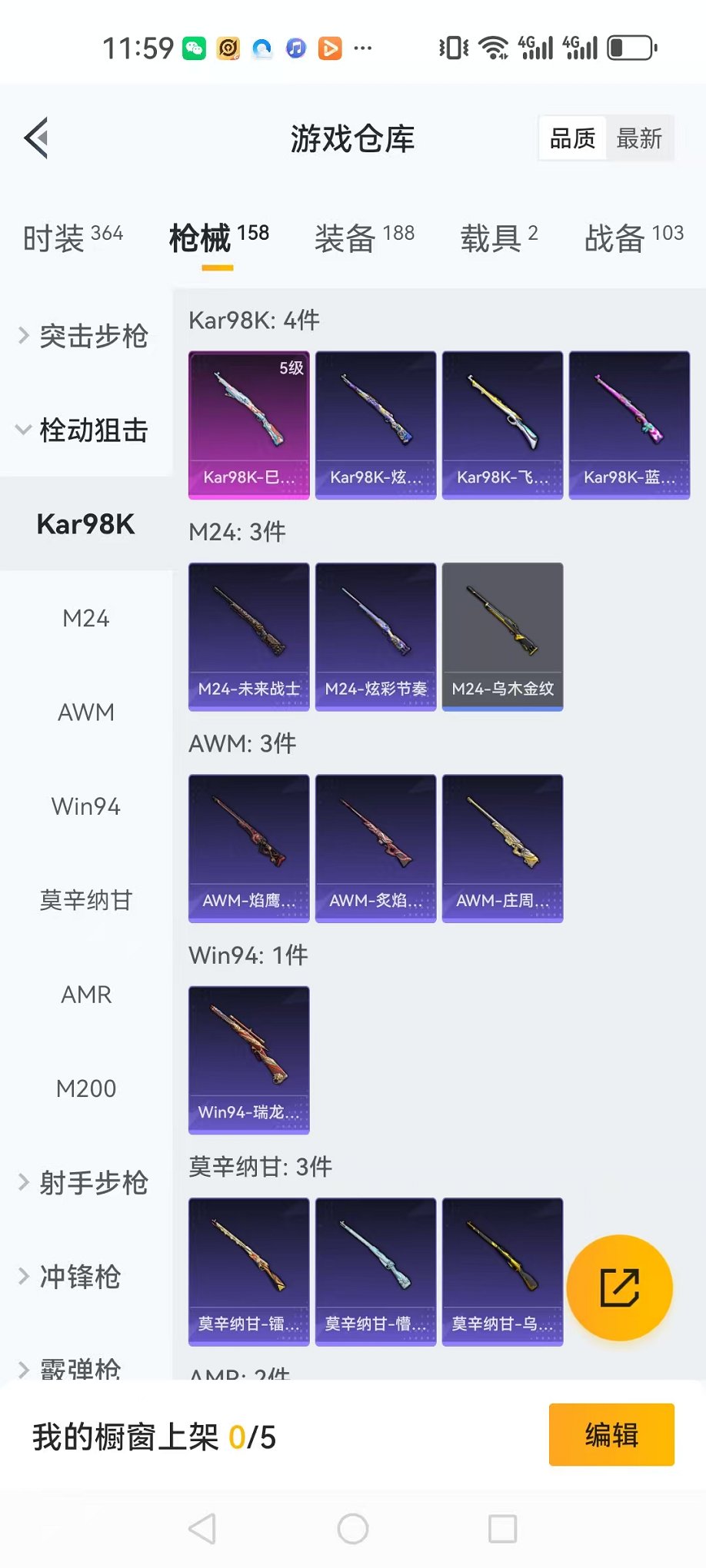
Task: Sort the warehouse by 最新
Action: coord(638,138)
